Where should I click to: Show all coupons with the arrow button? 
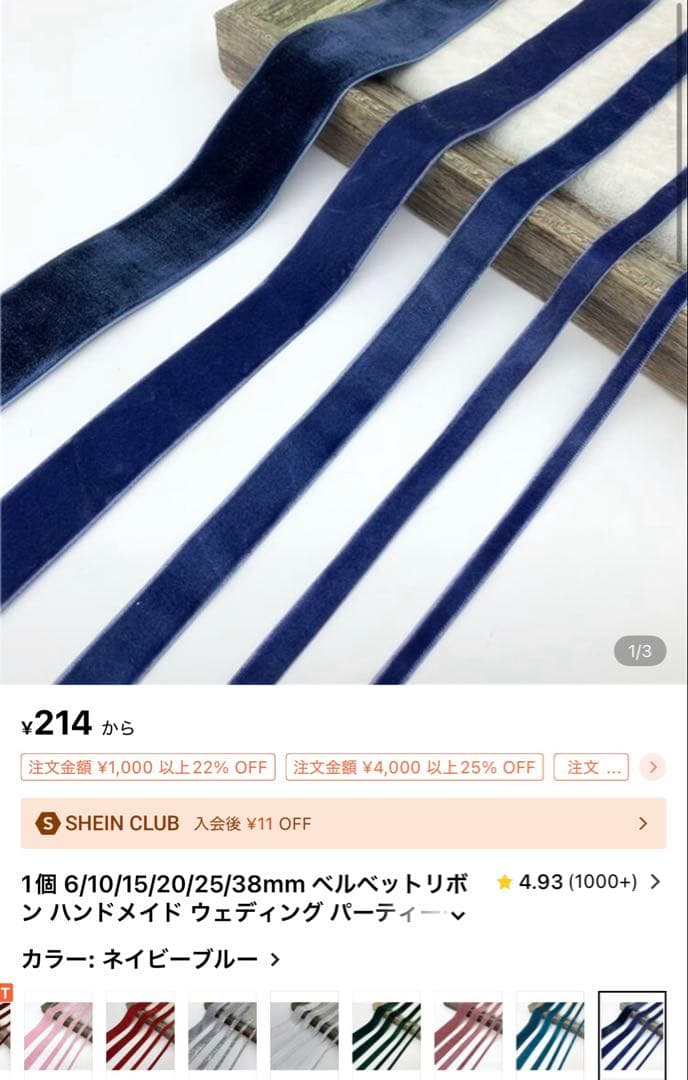(x=652, y=767)
